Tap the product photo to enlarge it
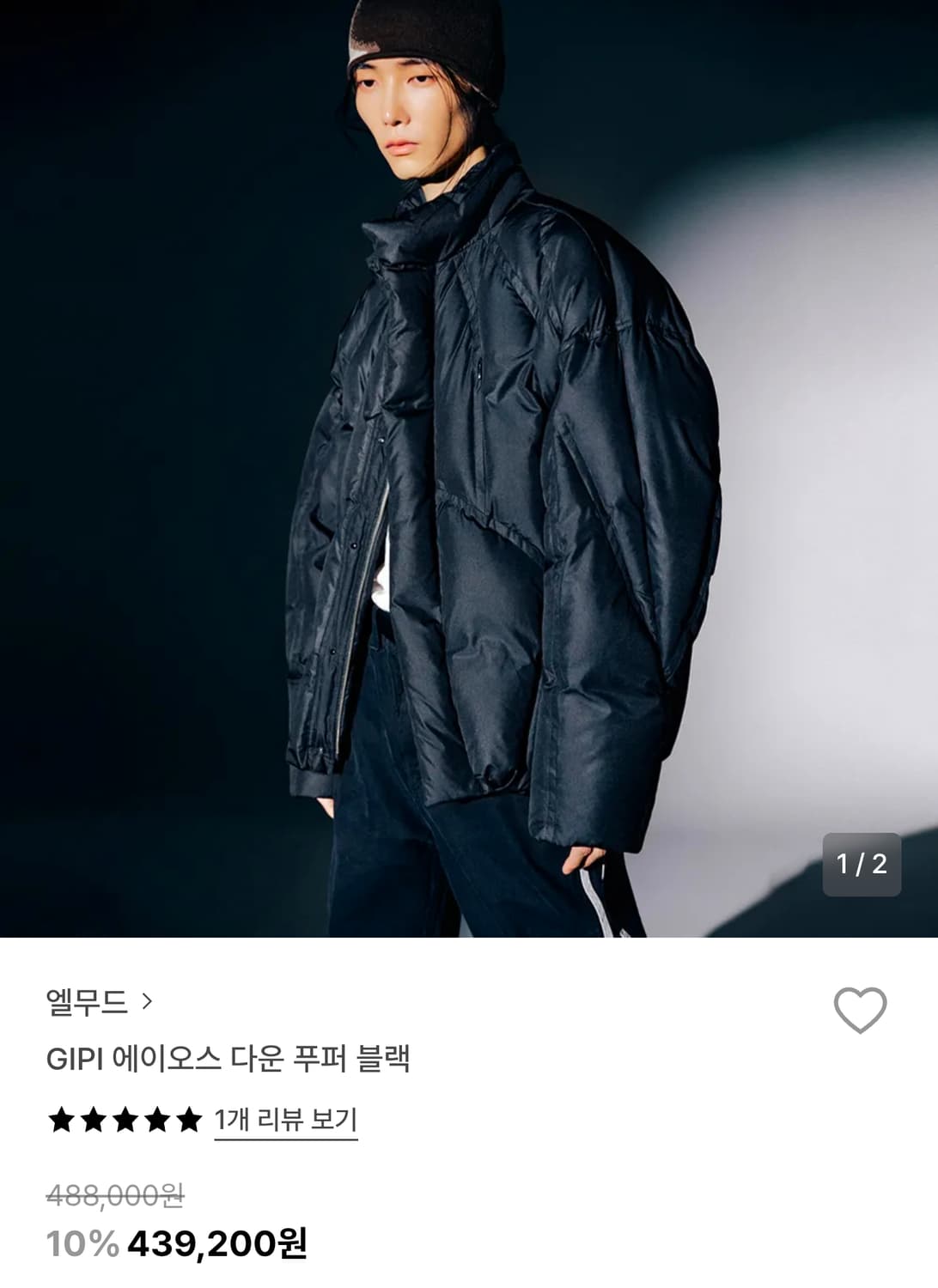 pos(469,468)
